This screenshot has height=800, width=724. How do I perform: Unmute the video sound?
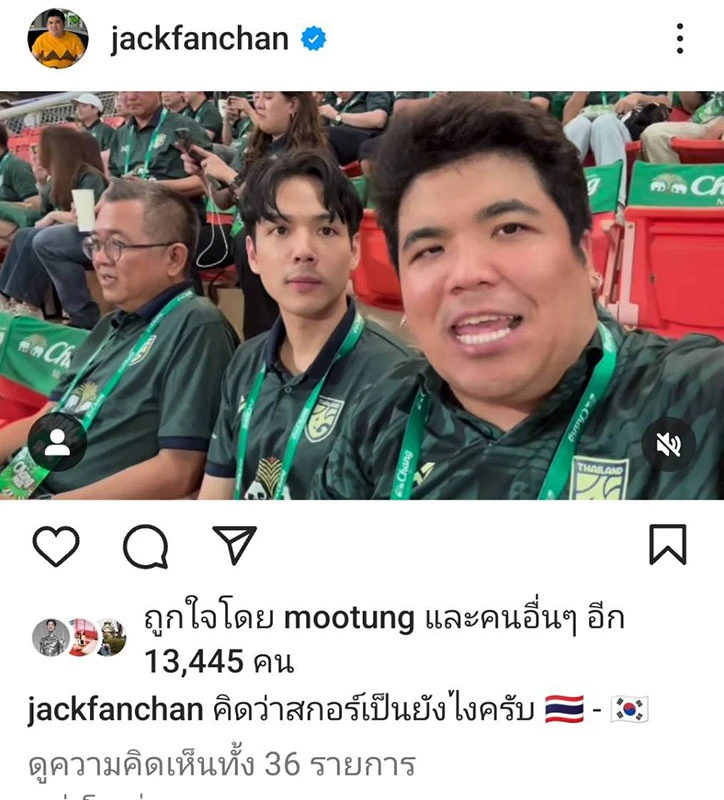669,445
